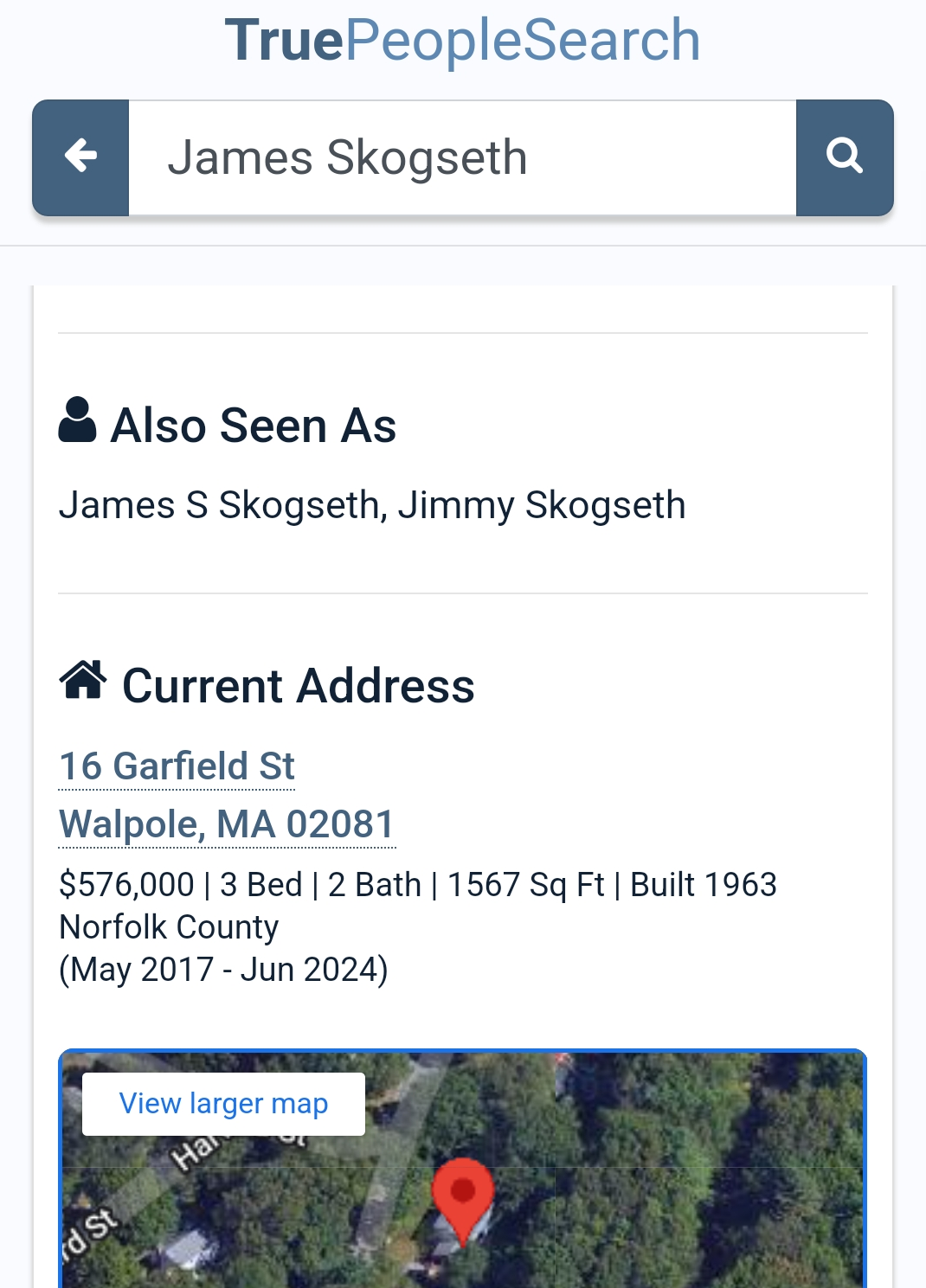
Task: Focus the James Skogseth search field
Action: click(461, 157)
